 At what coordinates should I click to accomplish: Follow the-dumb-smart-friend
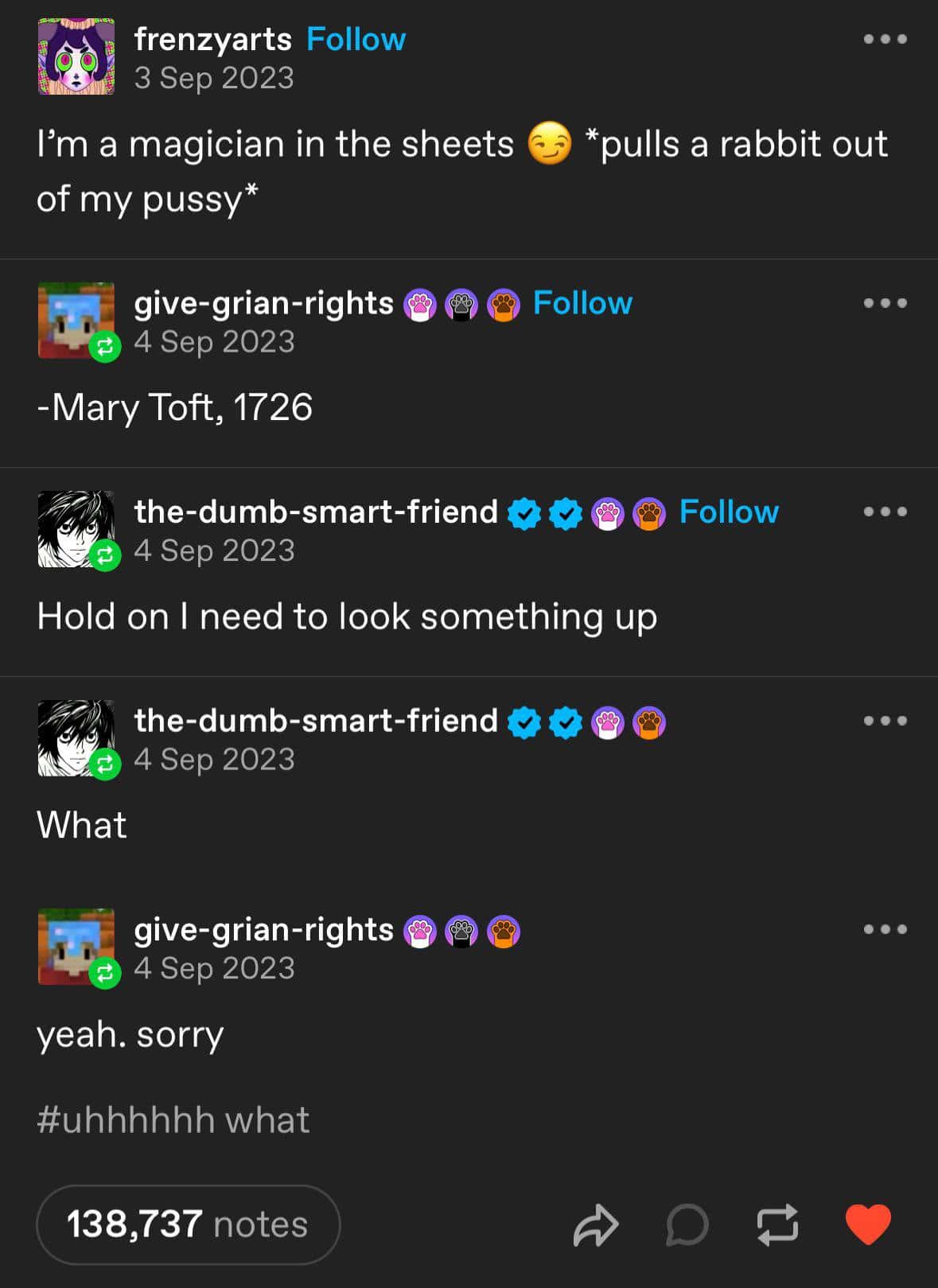tap(729, 512)
